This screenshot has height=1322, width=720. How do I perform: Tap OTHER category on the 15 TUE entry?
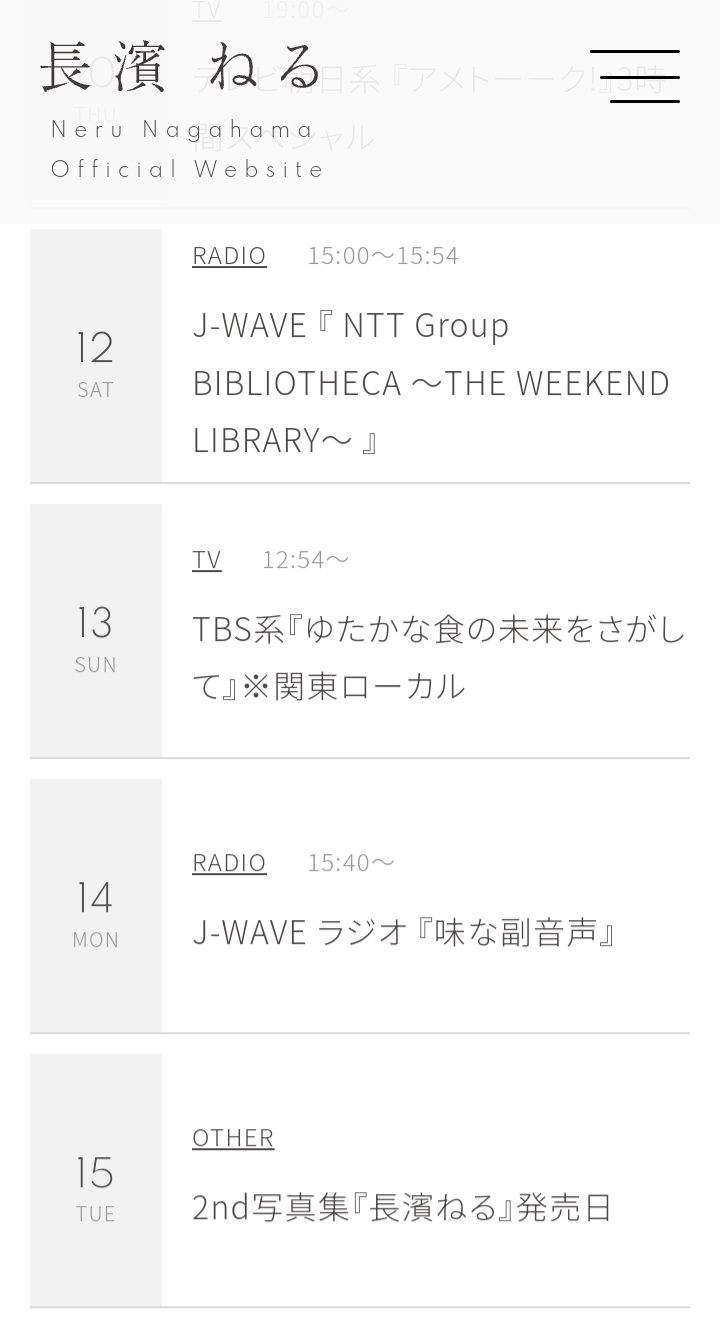tap(233, 1137)
